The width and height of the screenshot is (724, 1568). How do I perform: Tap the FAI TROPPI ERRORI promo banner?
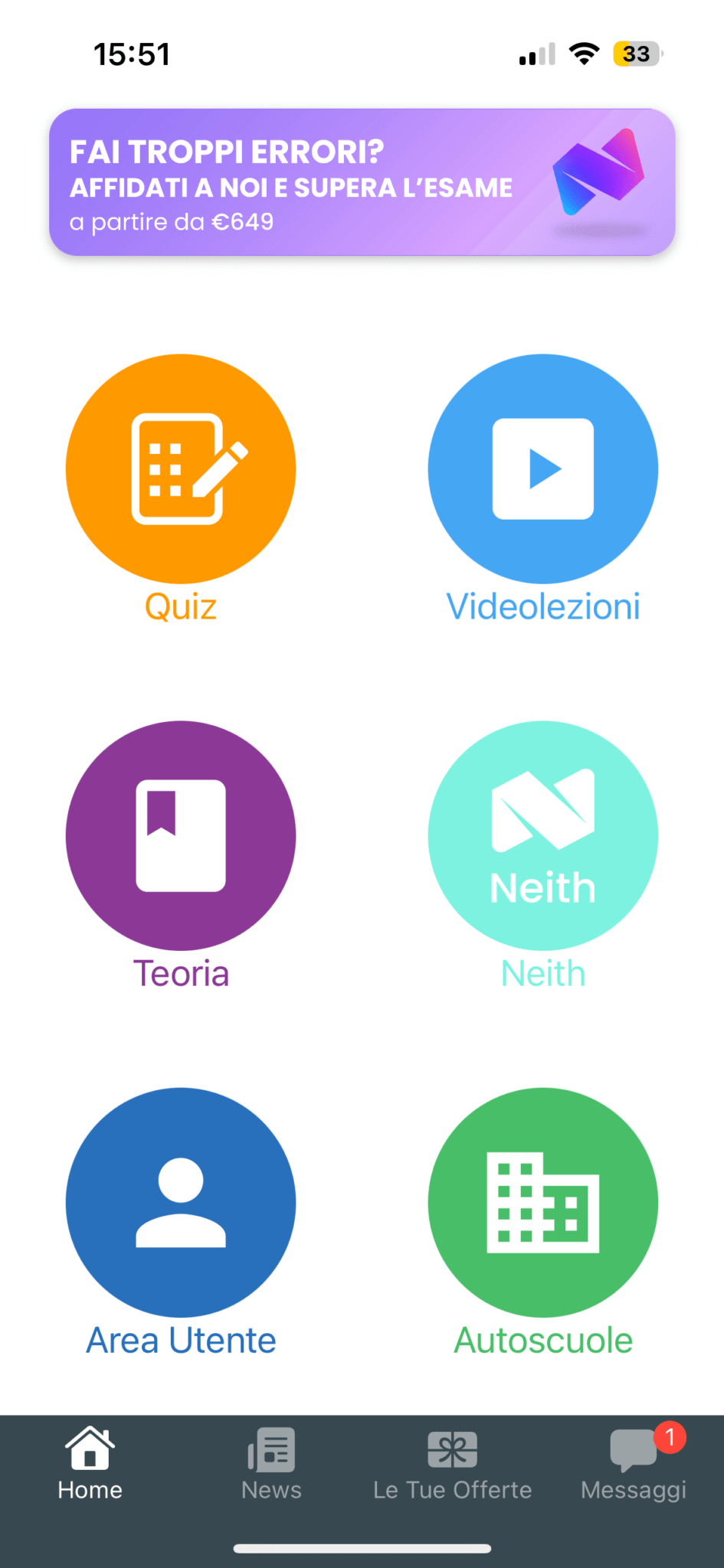coord(360,180)
